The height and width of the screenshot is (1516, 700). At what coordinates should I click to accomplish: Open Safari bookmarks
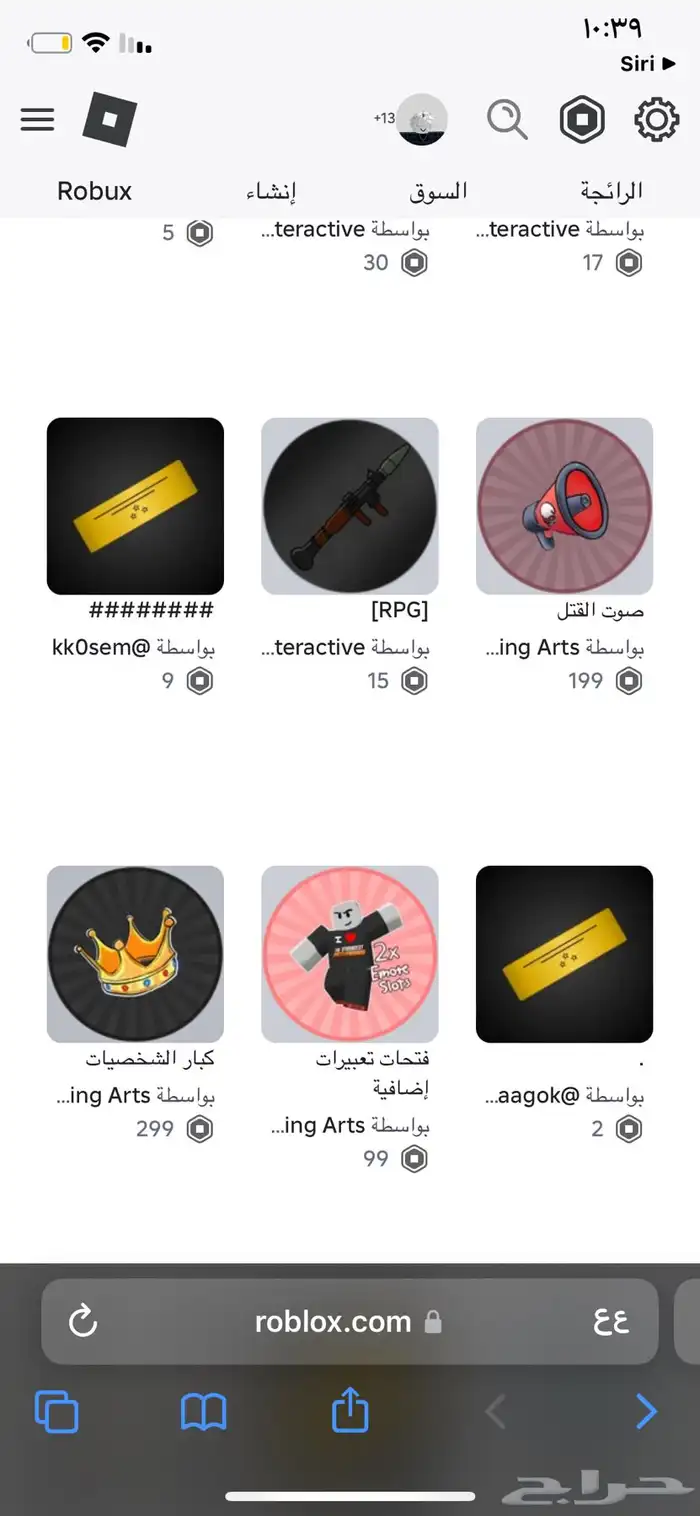(203, 1412)
